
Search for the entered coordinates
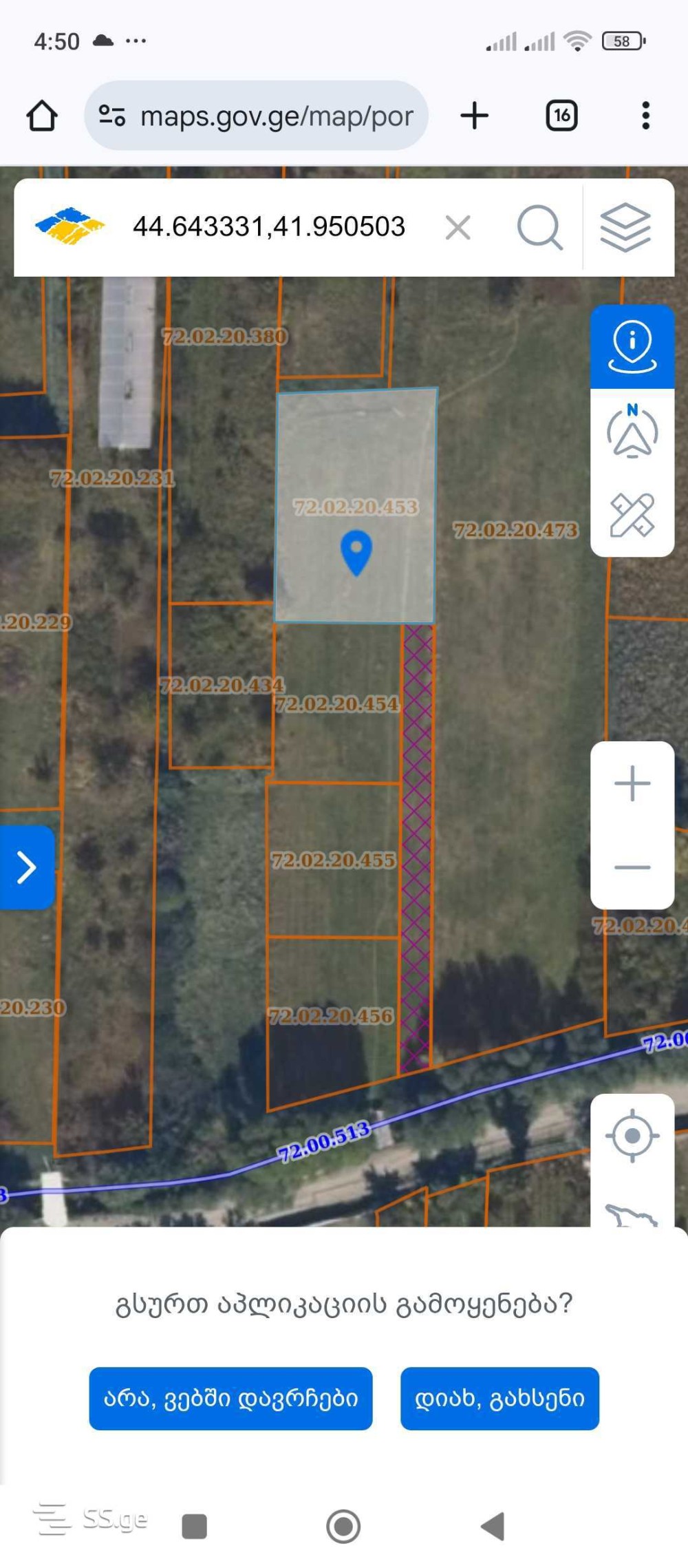(539, 227)
